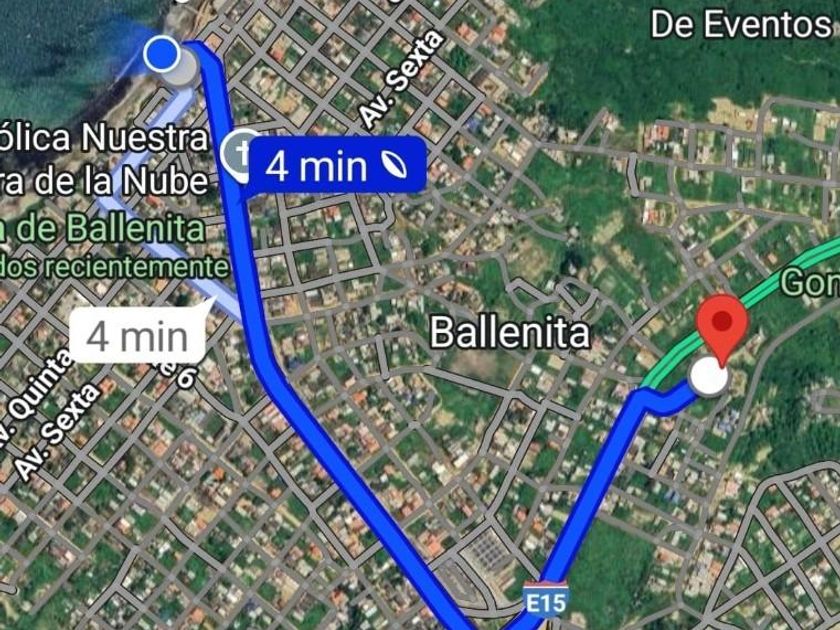Select the white alternate 4 min route
The image size is (840, 630).
[138, 335]
